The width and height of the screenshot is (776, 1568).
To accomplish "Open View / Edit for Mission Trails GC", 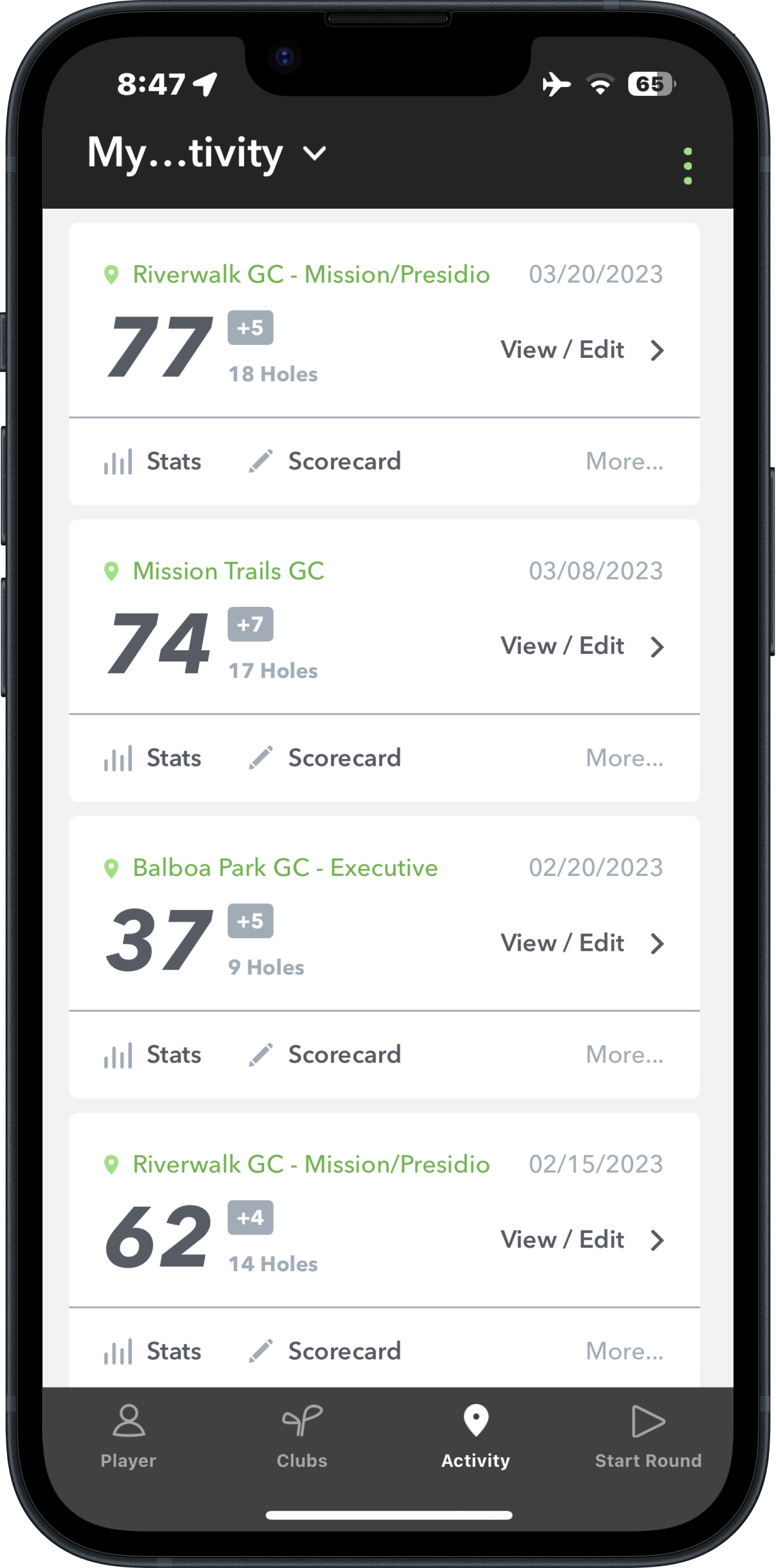I will pyautogui.click(x=581, y=646).
